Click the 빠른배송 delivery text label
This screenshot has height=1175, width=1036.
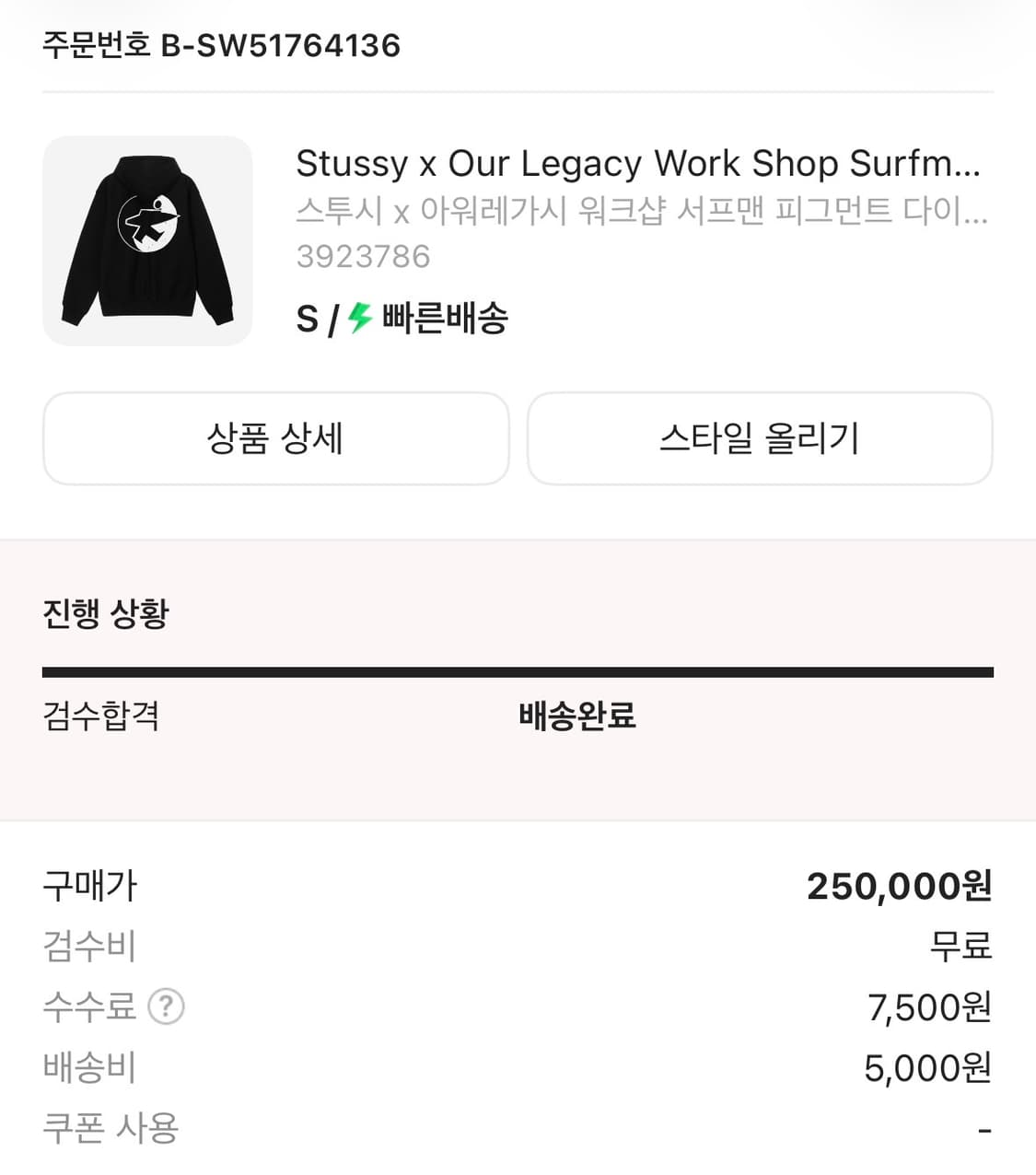pyautogui.click(x=446, y=319)
